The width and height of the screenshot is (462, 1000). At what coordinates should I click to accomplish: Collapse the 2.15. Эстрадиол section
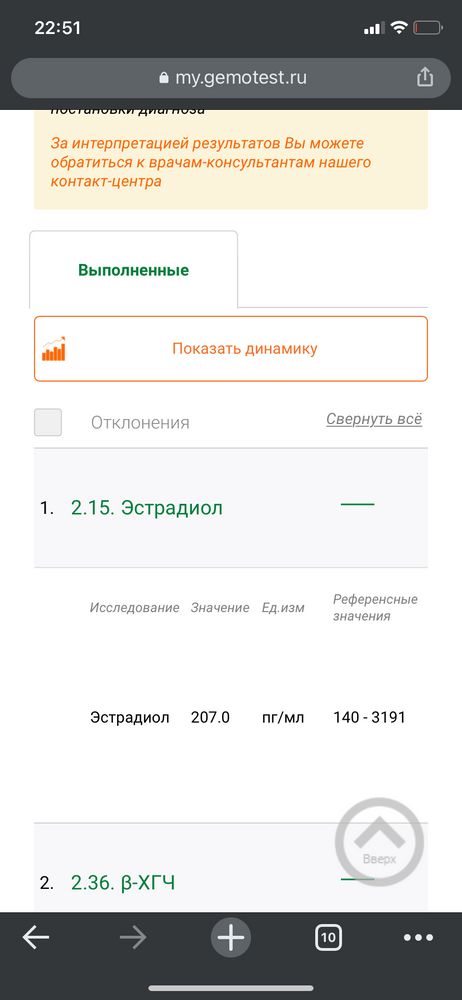point(230,508)
